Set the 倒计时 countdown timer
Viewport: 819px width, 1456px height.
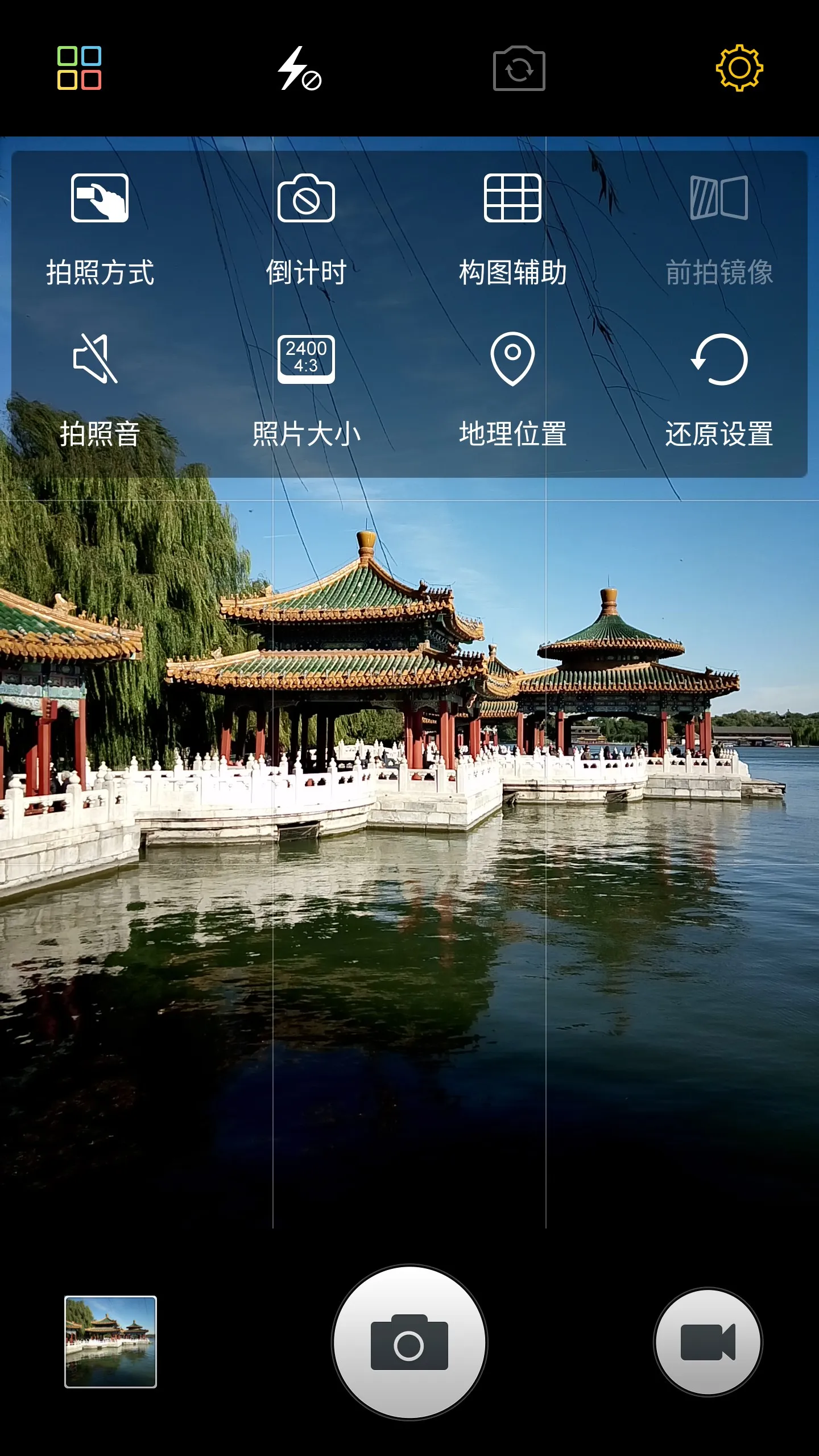point(306,227)
